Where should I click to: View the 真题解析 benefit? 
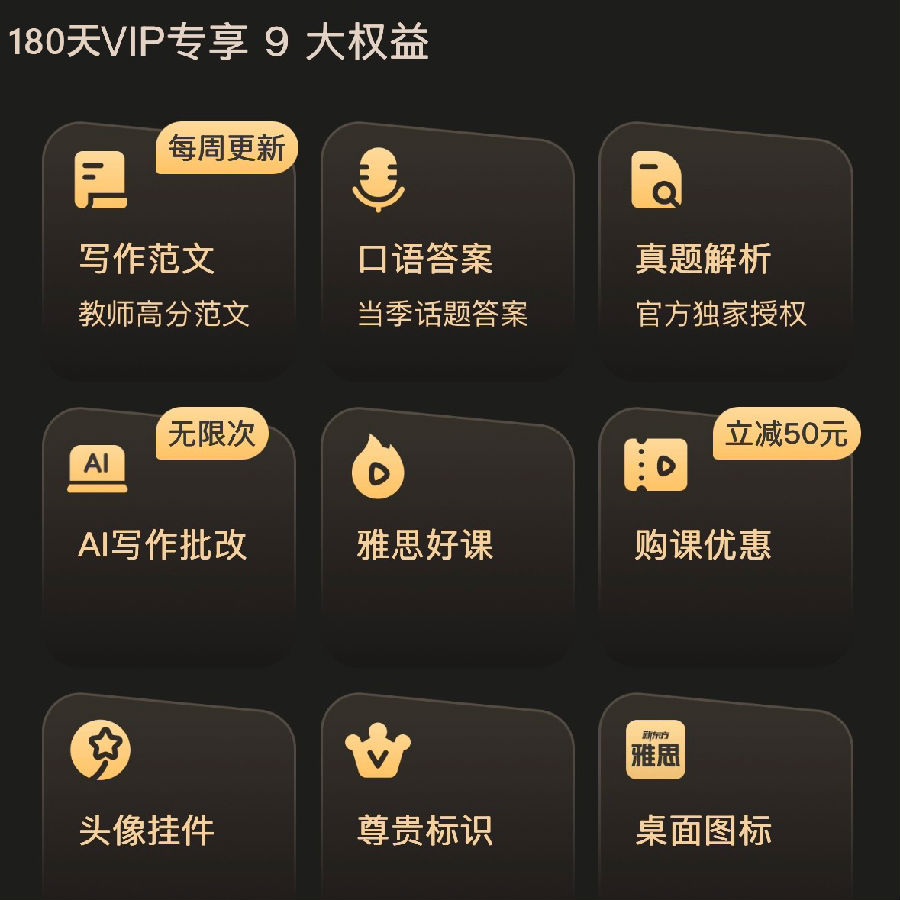[x=724, y=255]
